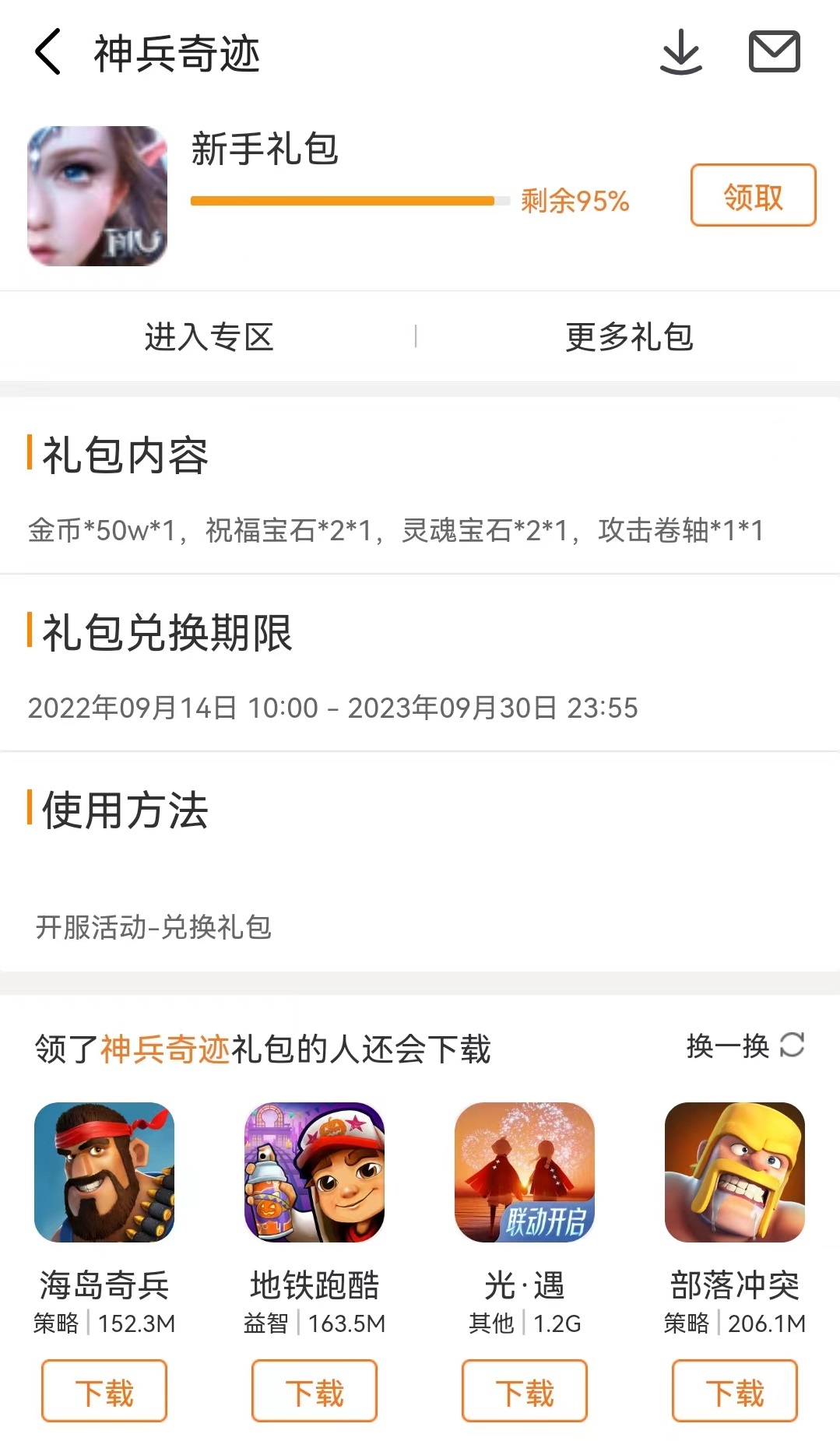Open the 地铁跑酷 game icon
840x1441 pixels.
[315, 1172]
